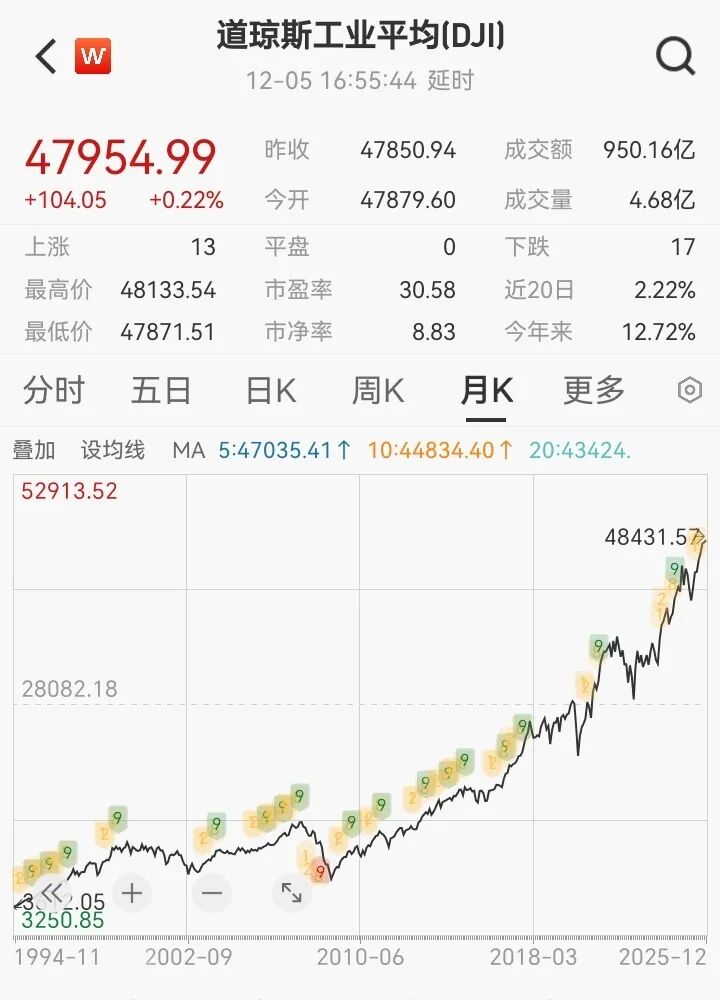
Task: Select the 日K chart tab
Action: coord(271,391)
